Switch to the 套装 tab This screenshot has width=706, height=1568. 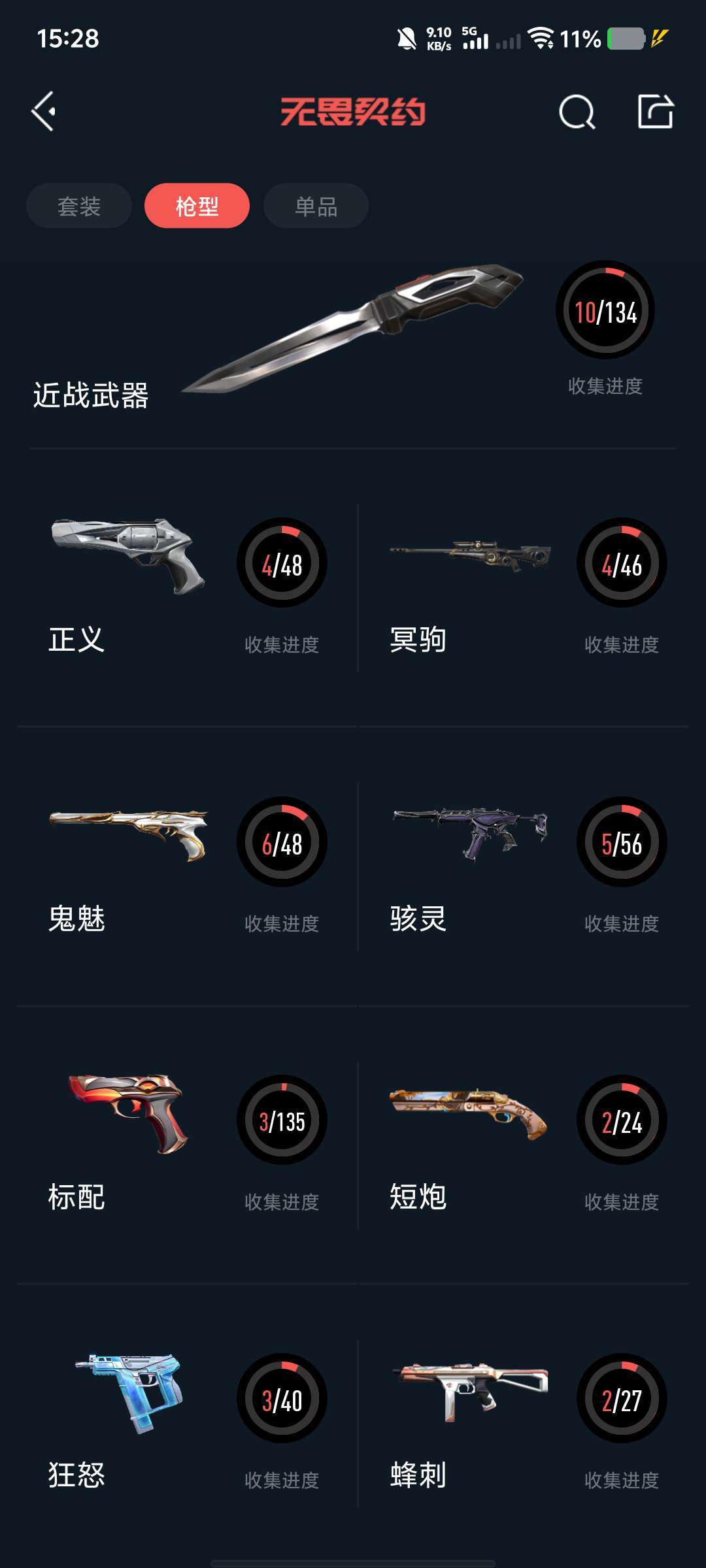tap(78, 204)
